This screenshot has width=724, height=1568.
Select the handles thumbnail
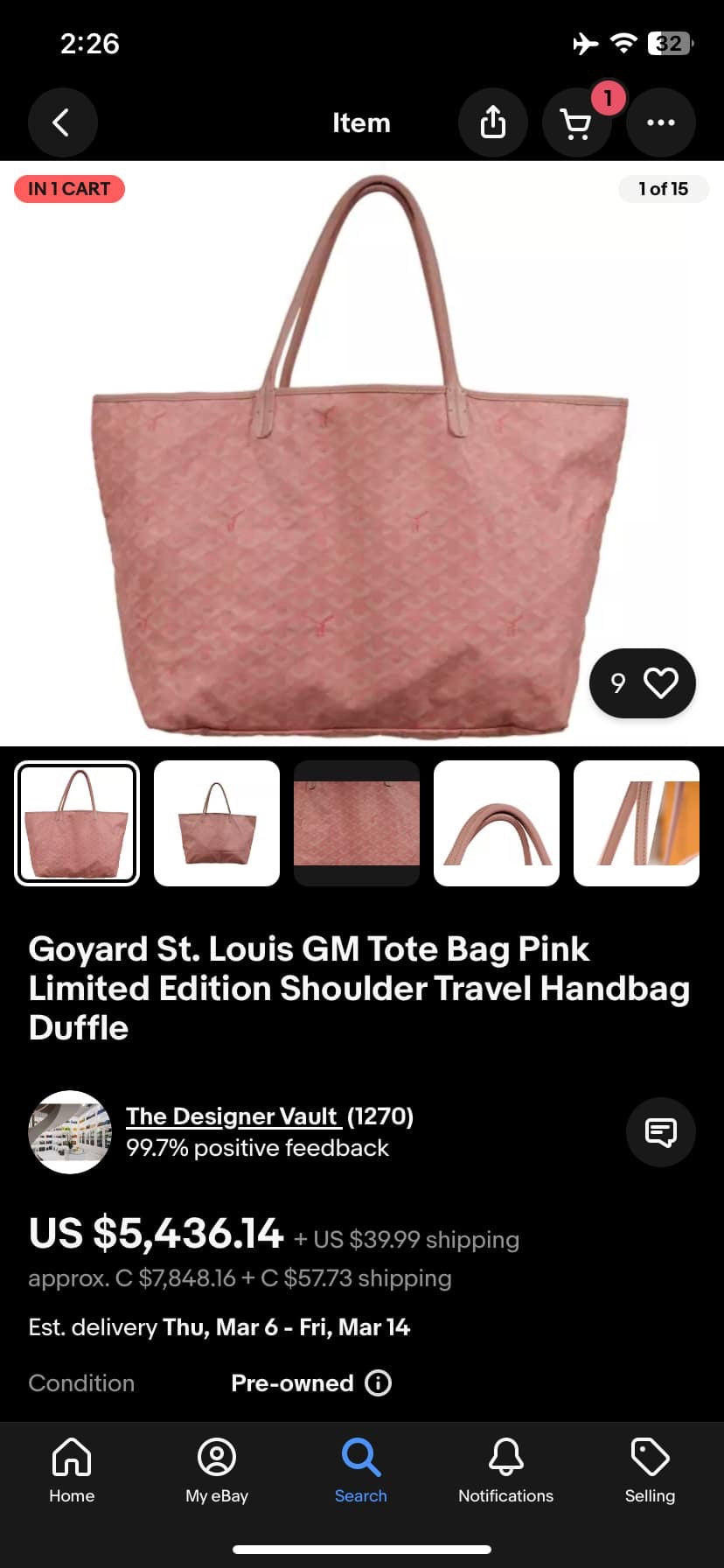(x=497, y=823)
